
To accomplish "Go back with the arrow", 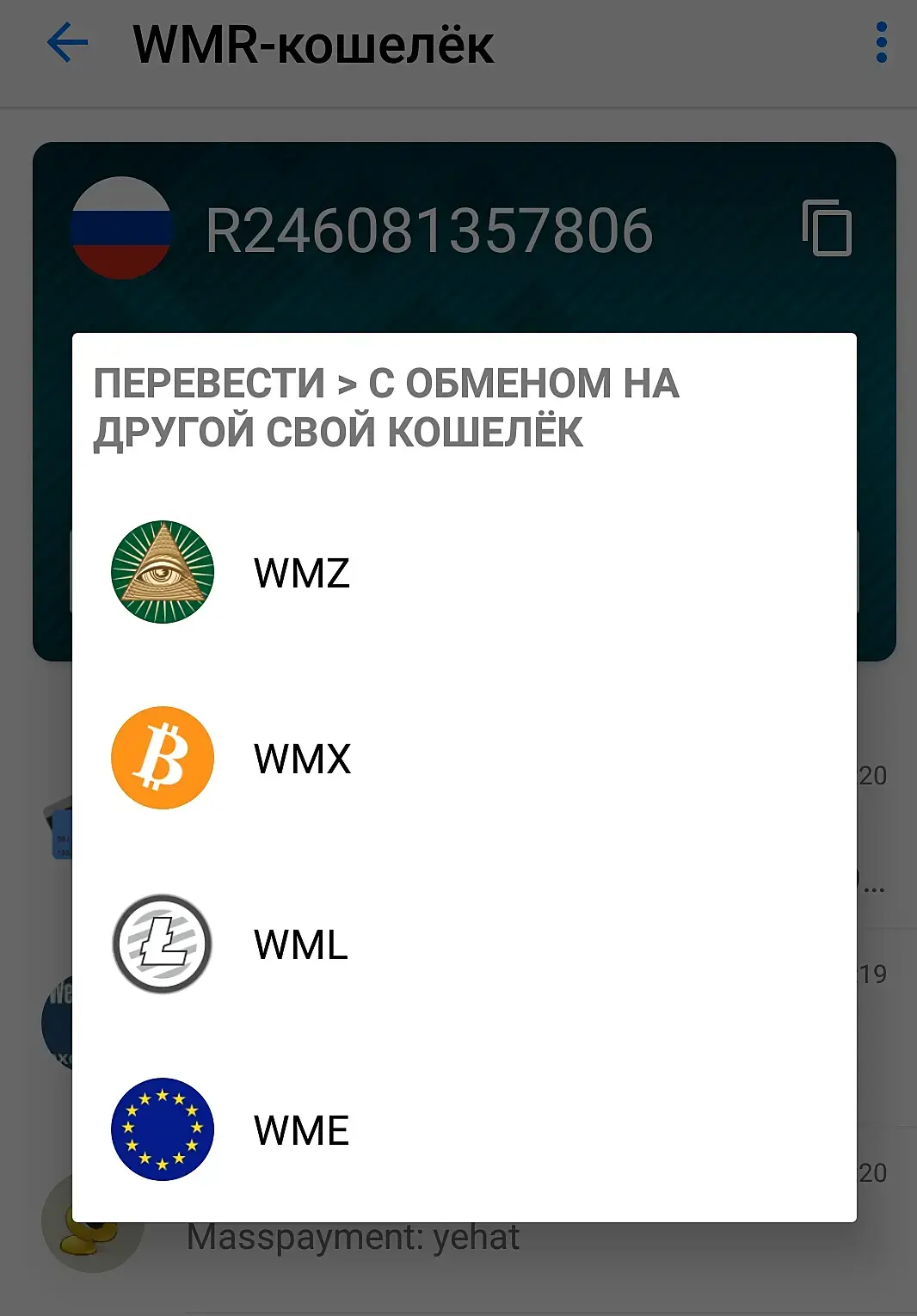I will click(67, 43).
